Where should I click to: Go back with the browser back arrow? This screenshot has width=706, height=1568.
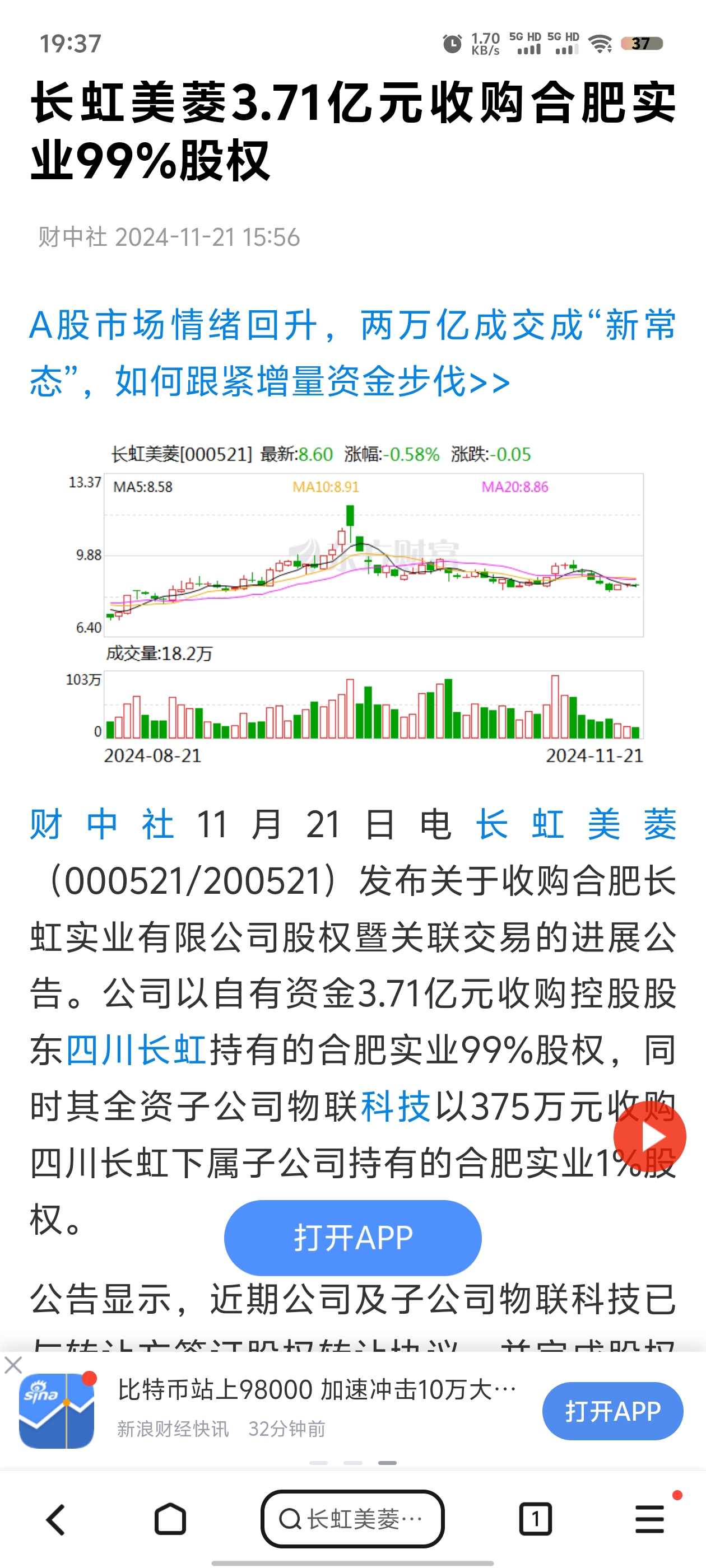tap(56, 1519)
